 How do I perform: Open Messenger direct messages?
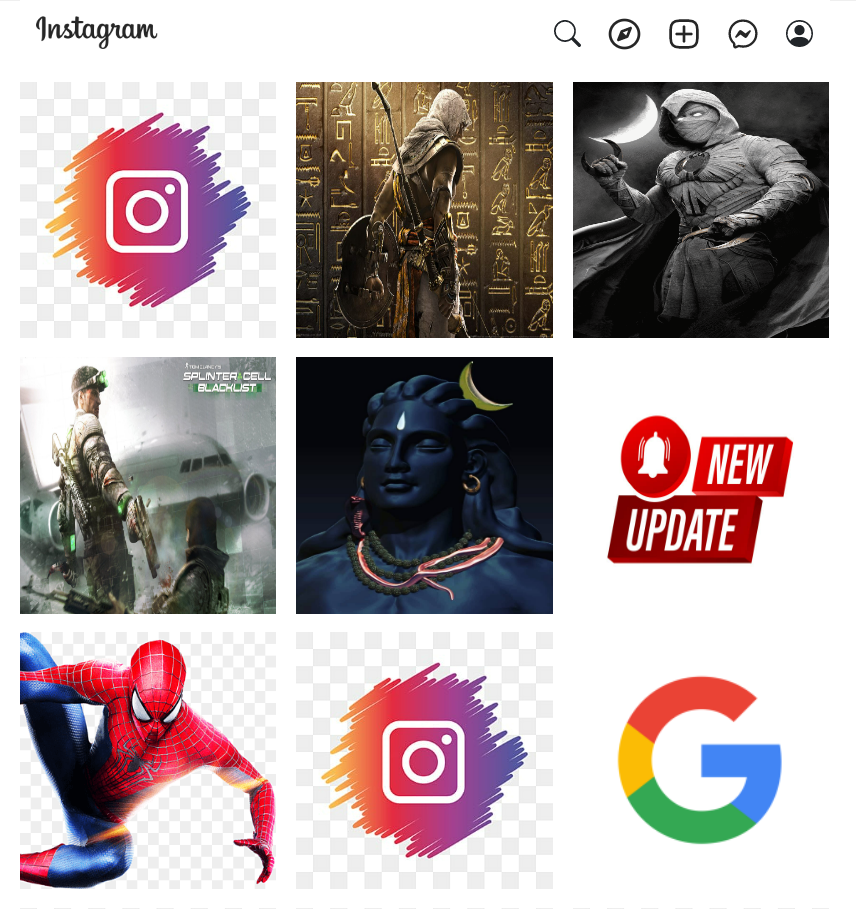pyautogui.click(x=742, y=35)
